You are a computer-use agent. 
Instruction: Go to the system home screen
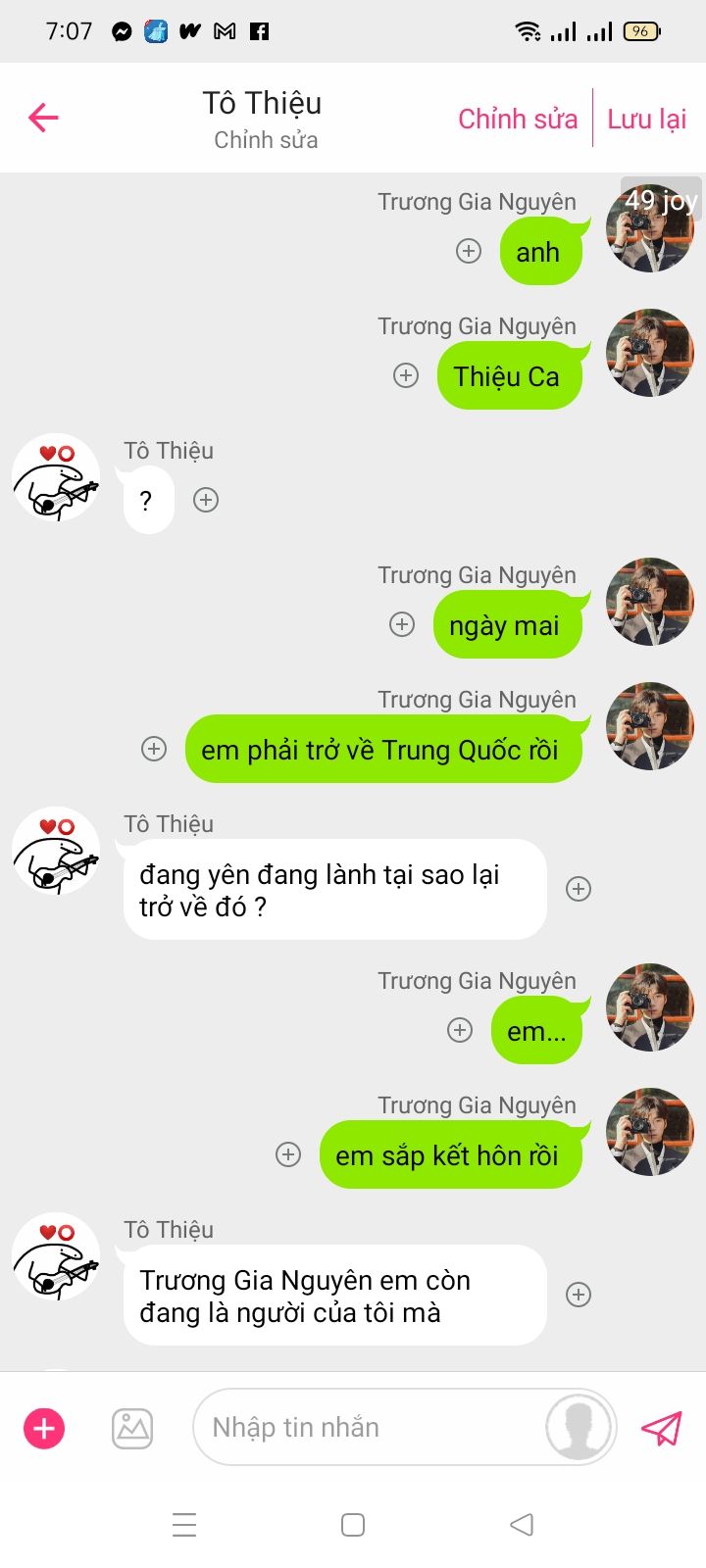coord(353,1525)
